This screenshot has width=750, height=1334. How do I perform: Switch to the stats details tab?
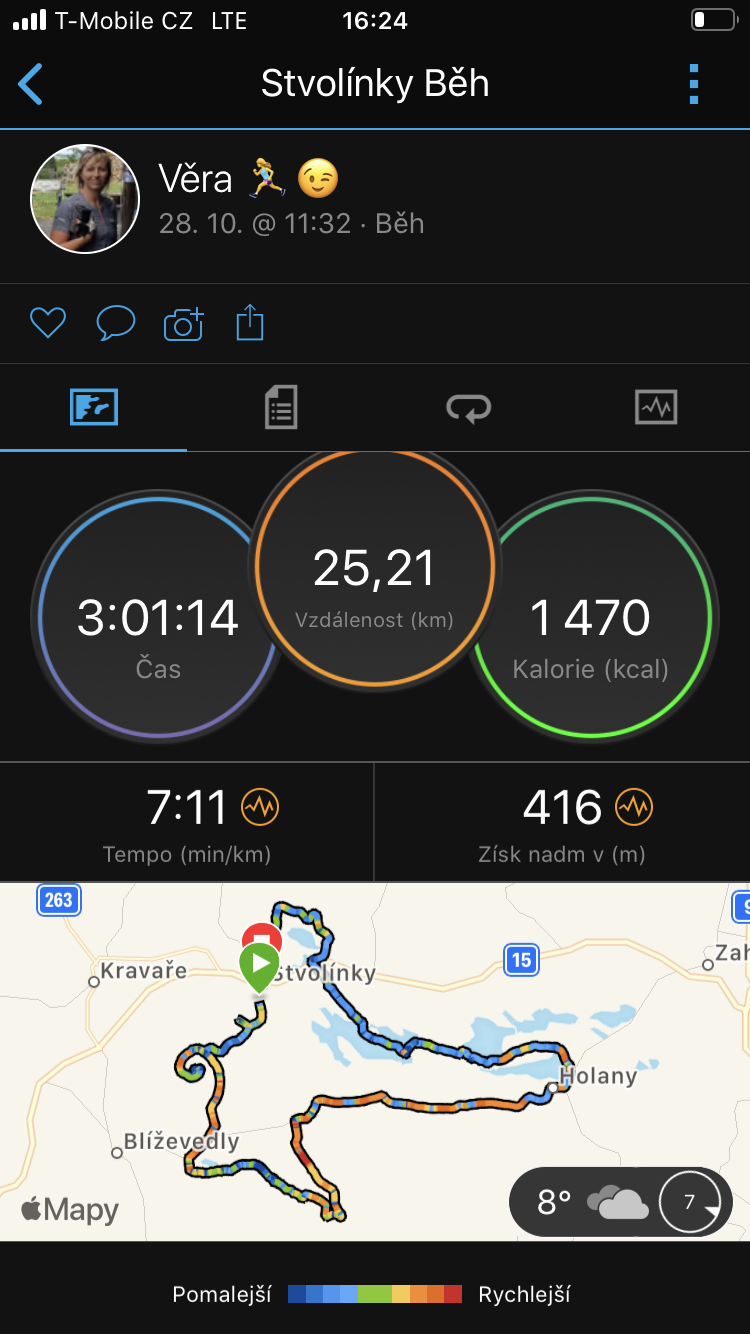[281, 408]
